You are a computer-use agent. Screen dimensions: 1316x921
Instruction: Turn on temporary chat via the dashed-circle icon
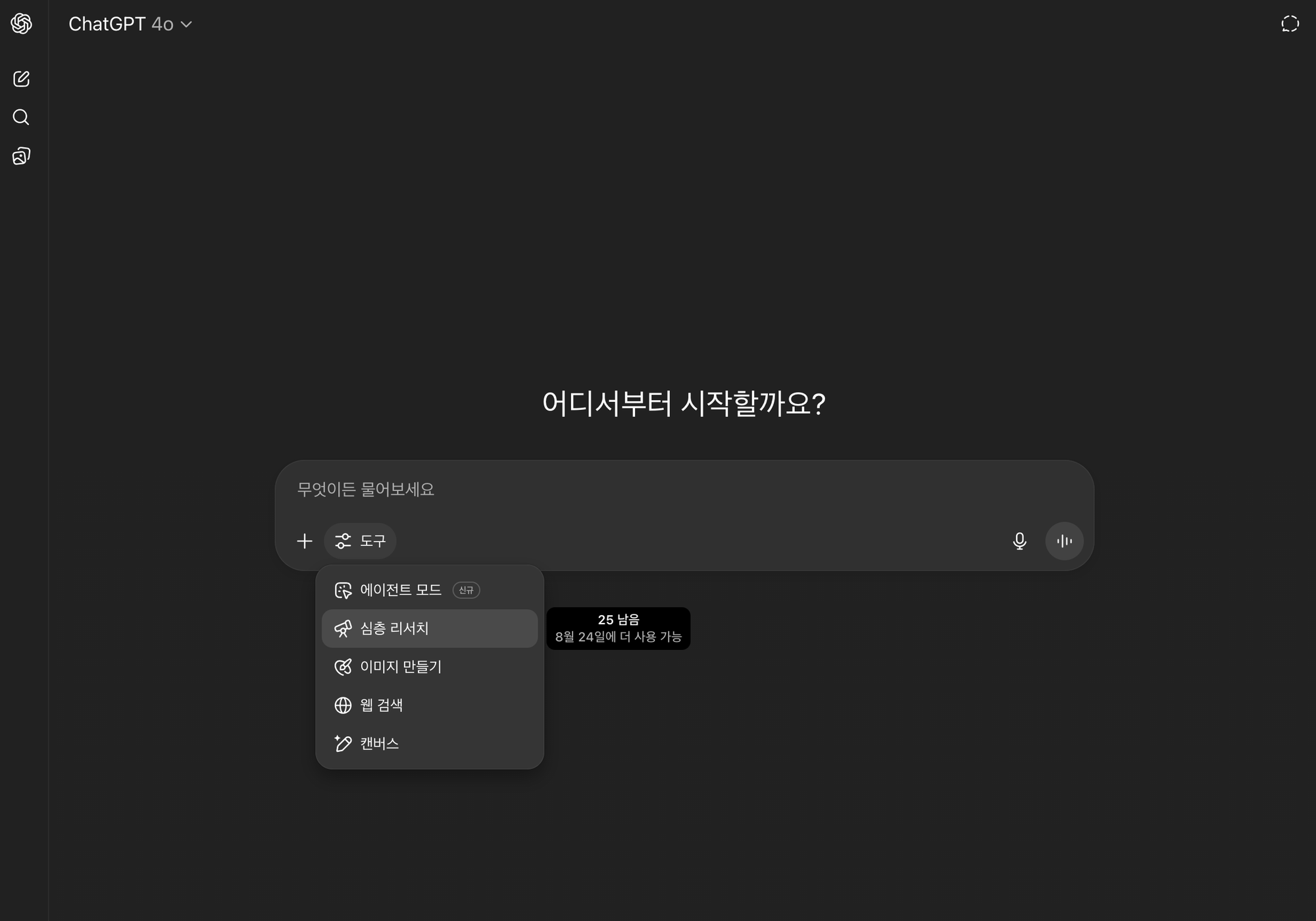pyautogui.click(x=1290, y=24)
